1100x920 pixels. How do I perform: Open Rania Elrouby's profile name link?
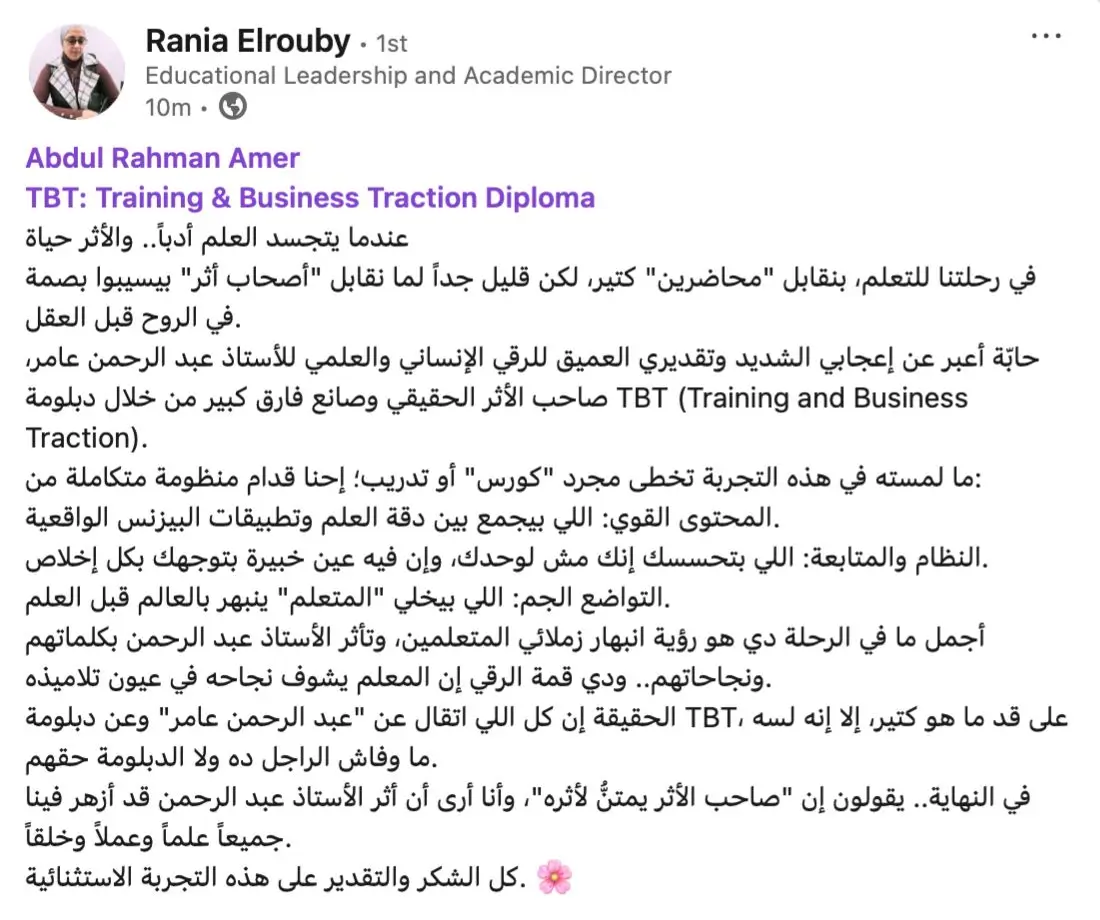click(x=247, y=41)
